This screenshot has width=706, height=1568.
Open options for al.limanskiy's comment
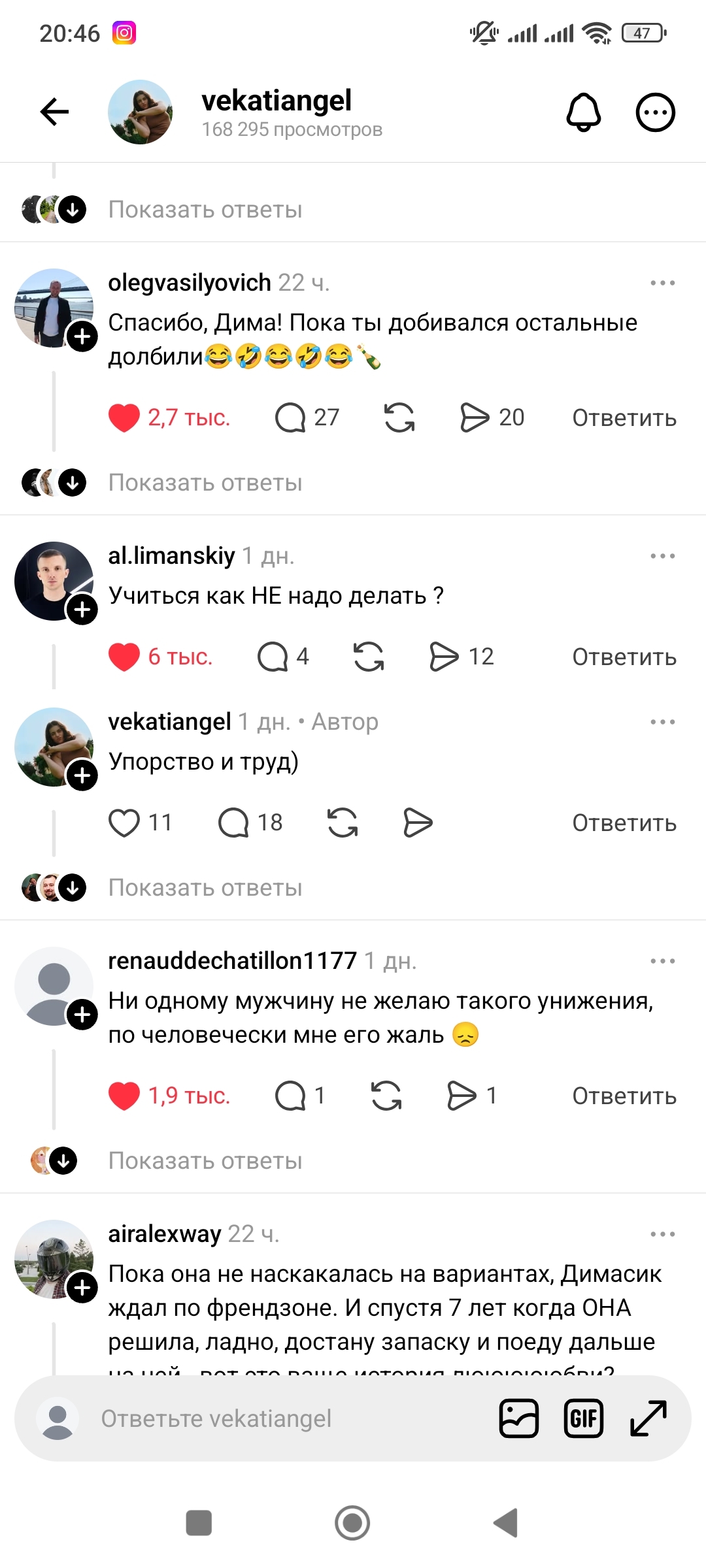(662, 556)
